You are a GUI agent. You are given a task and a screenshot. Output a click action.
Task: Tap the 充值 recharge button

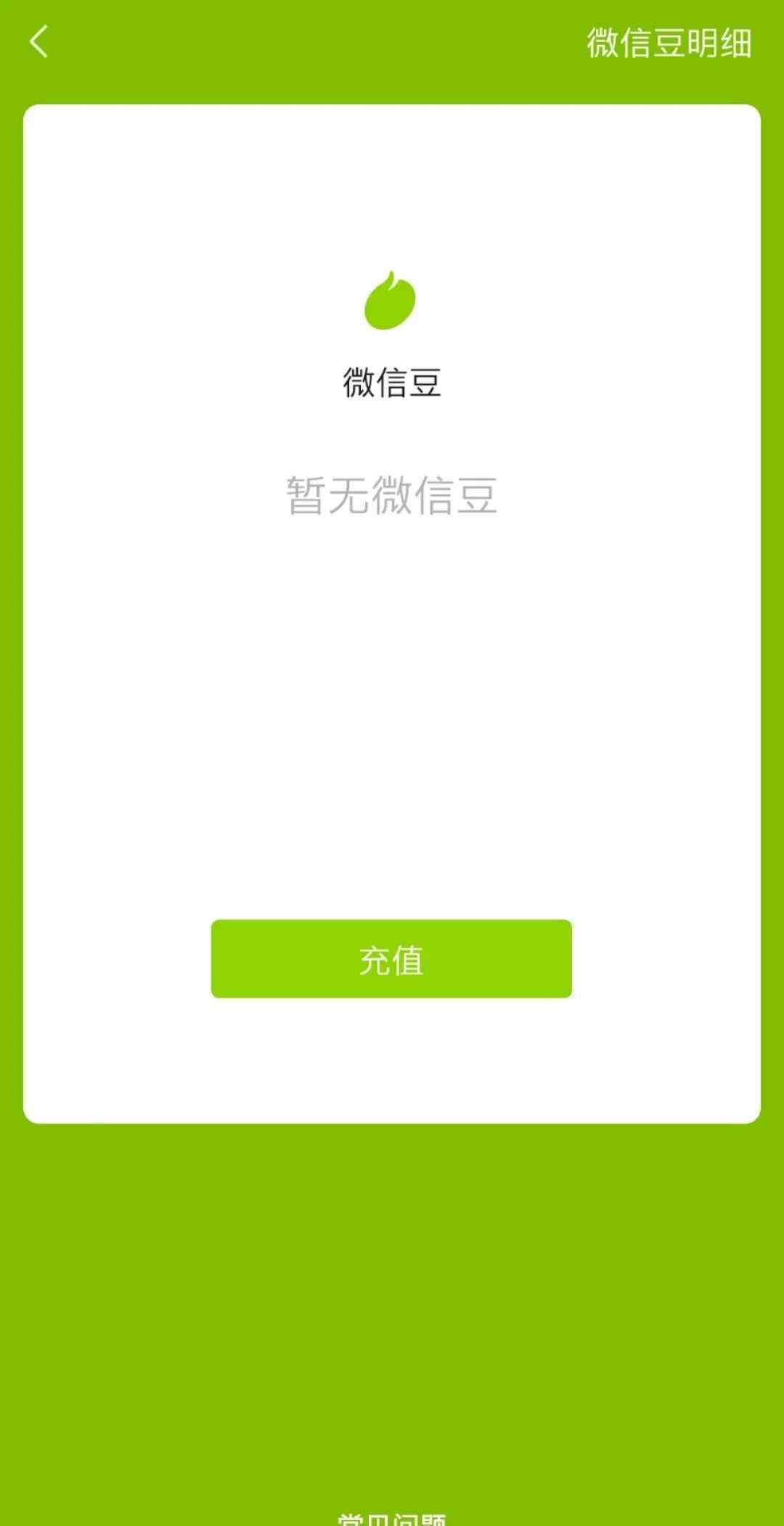pos(391,959)
